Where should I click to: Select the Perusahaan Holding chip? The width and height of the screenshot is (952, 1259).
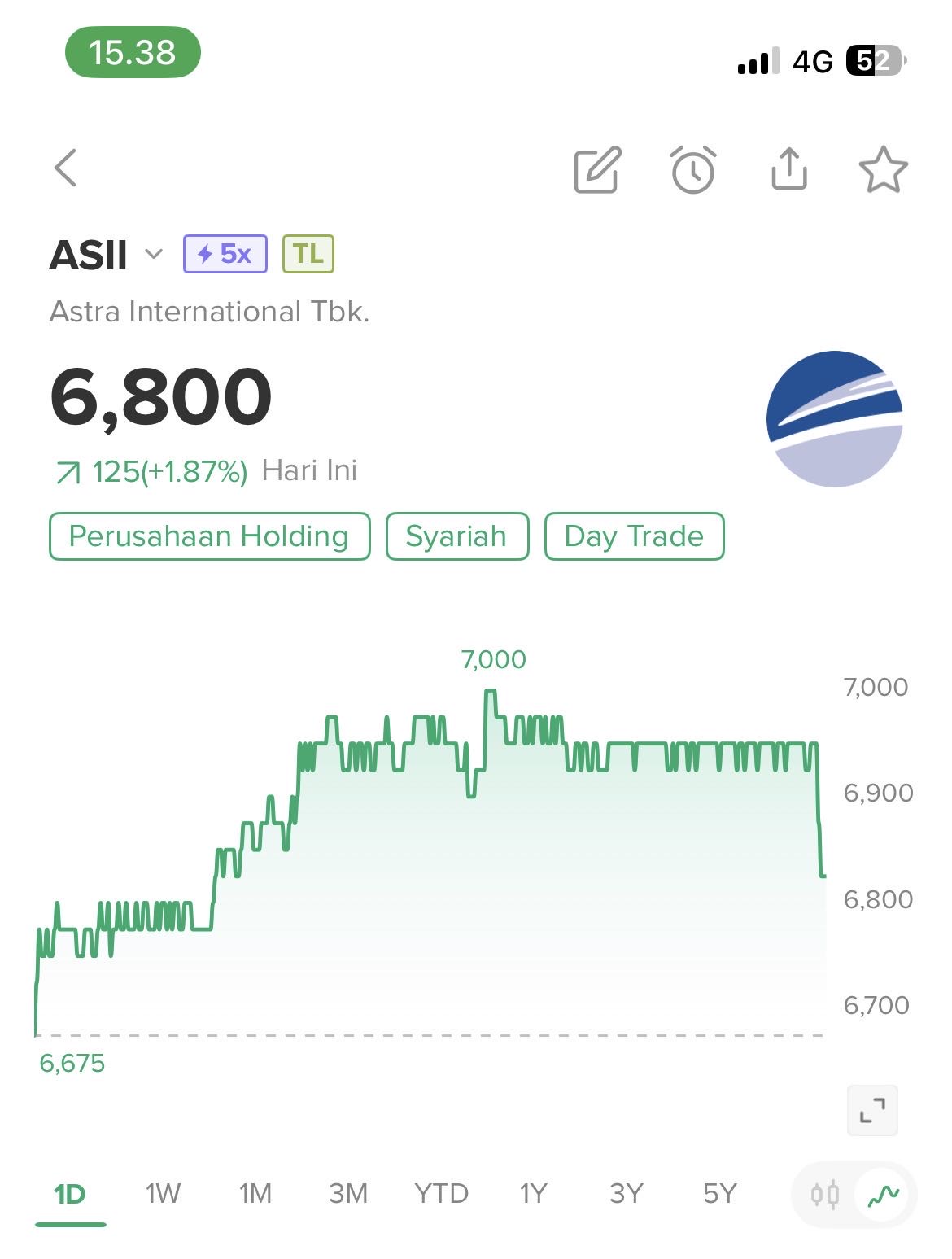click(x=209, y=536)
